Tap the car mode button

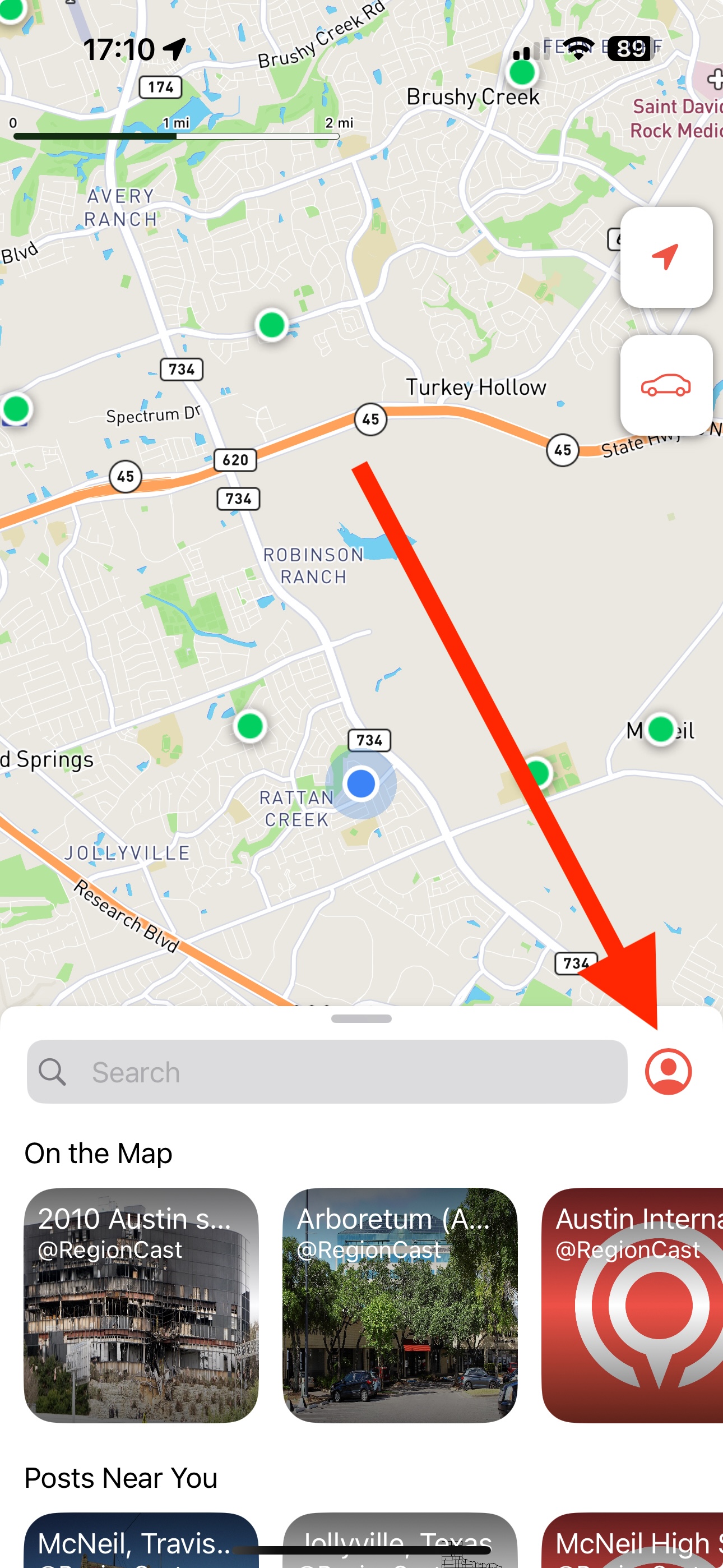(666, 385)
